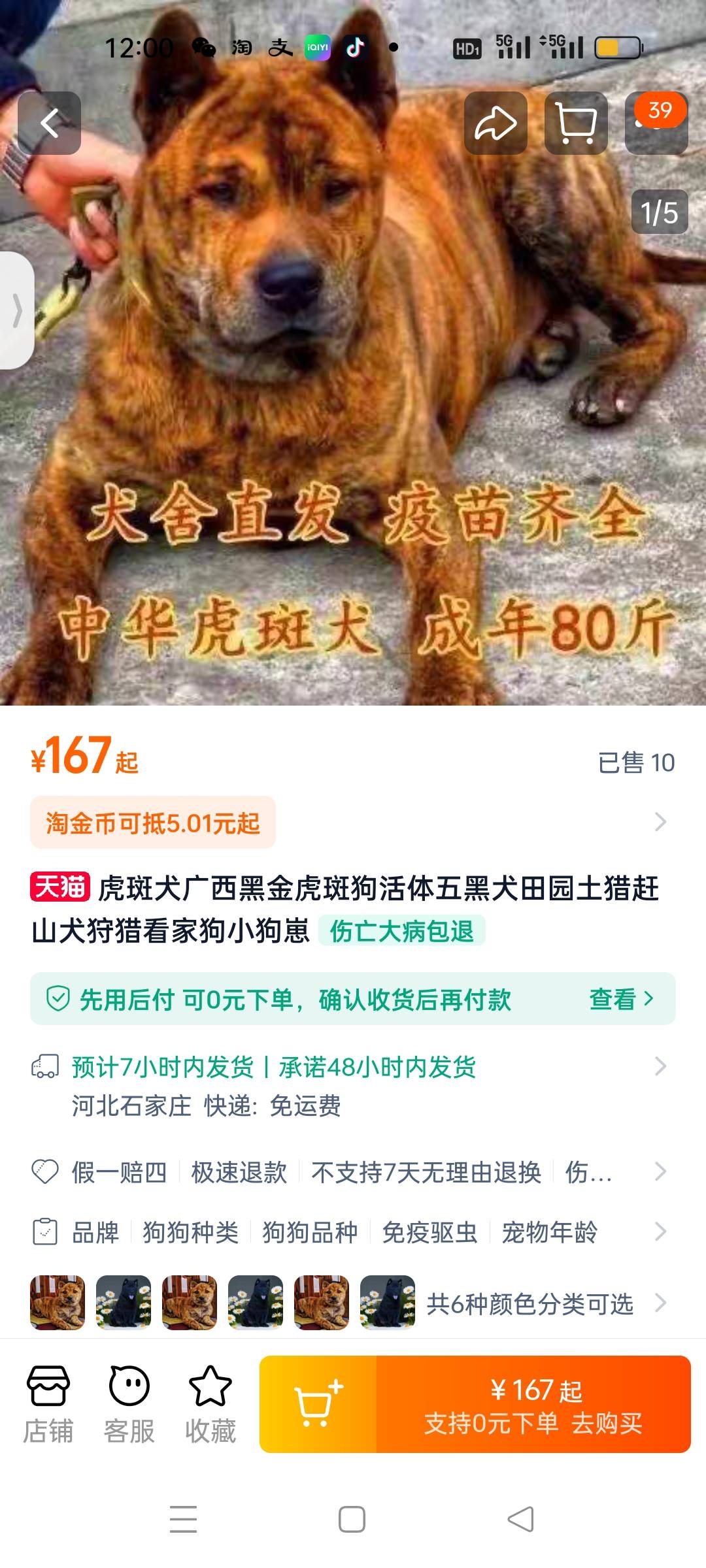Screen dimensions: 706x1568
Task: Go back using the top-left arrow
Action: click(50, 123)
